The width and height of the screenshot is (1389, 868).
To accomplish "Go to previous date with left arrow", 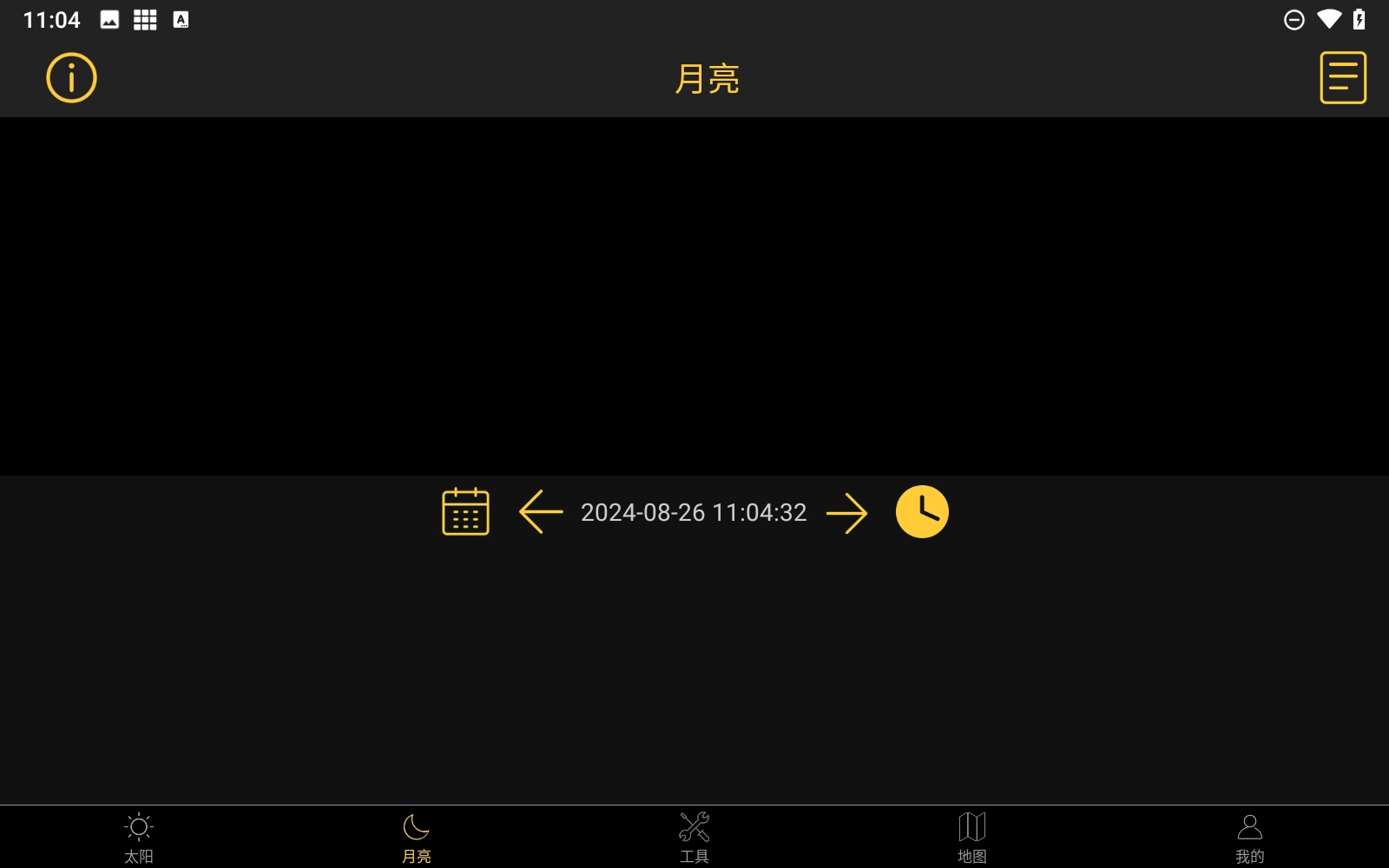I will pyautogui.click(x=541, y=512).
